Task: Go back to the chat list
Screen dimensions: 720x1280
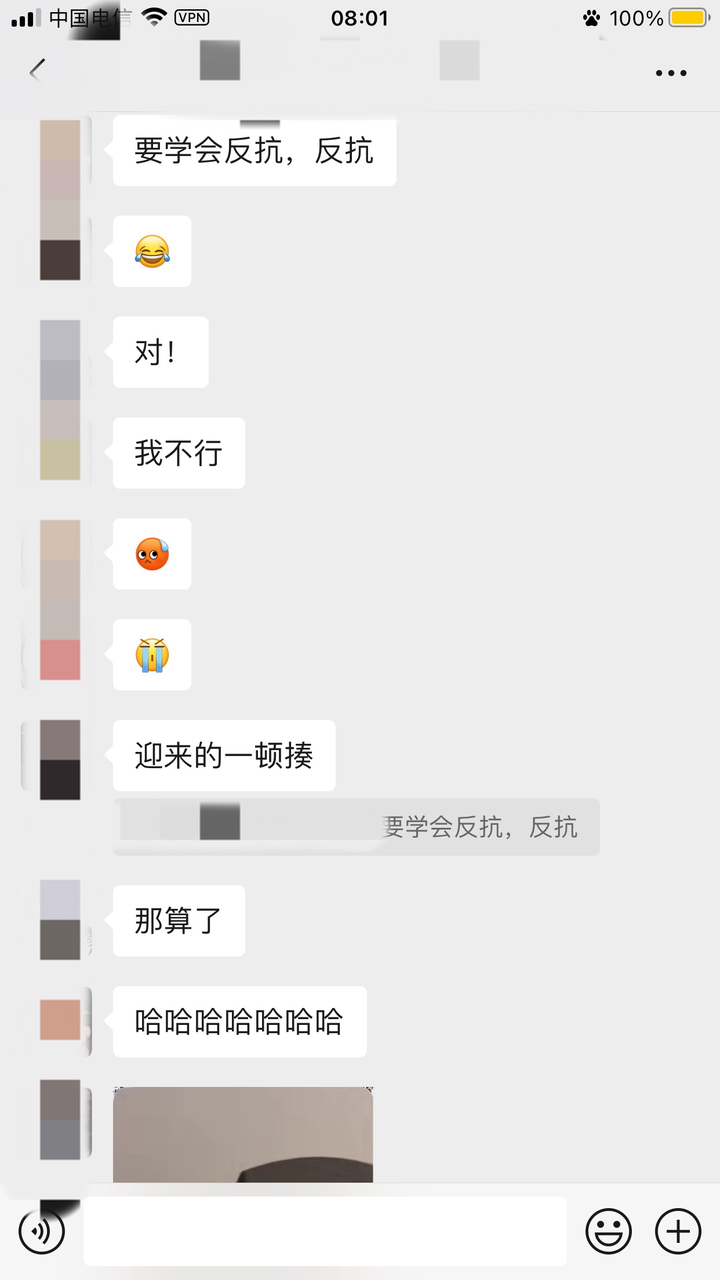Action: click(38, 70)
